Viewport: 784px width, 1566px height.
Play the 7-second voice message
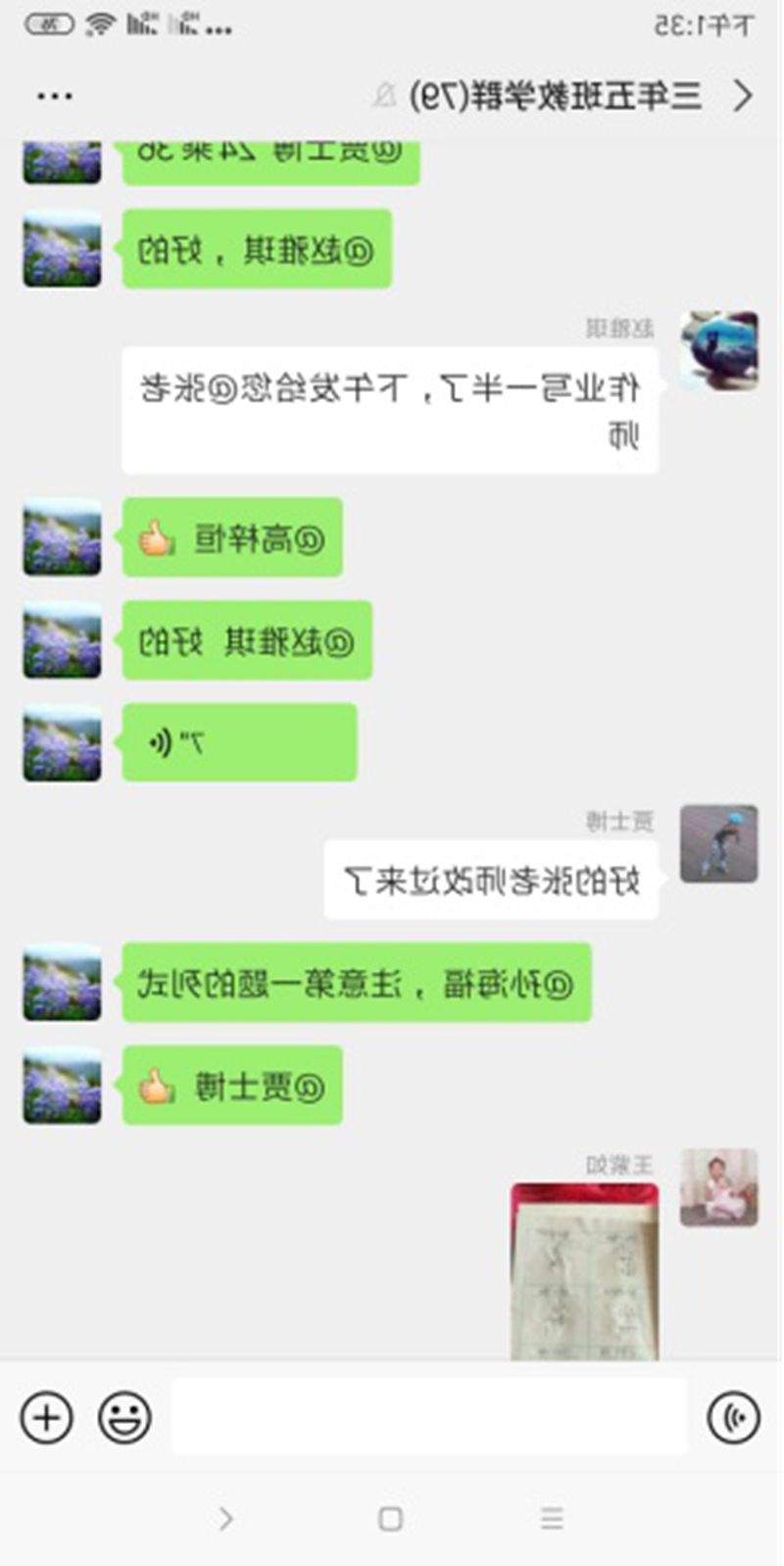(238, 743)
